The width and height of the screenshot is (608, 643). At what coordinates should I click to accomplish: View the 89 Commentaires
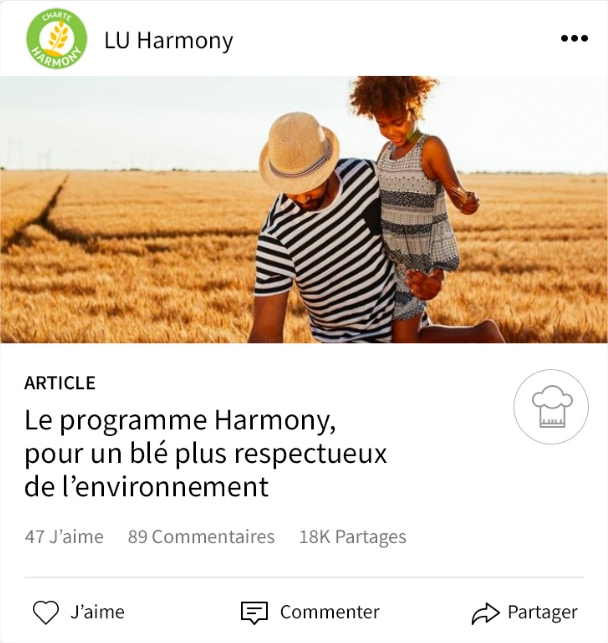[201, 537]
